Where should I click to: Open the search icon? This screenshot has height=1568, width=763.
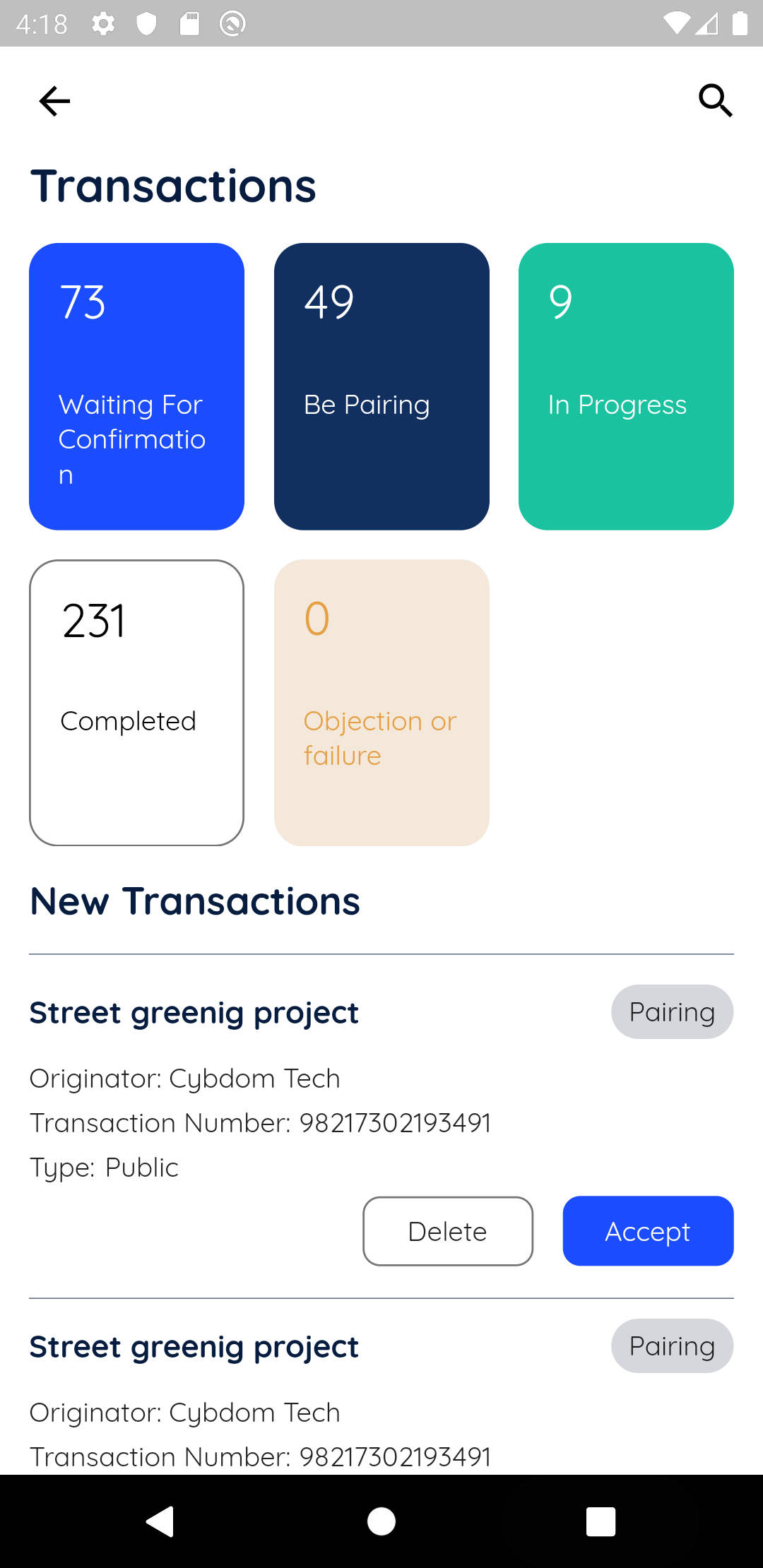click(715, 100)
